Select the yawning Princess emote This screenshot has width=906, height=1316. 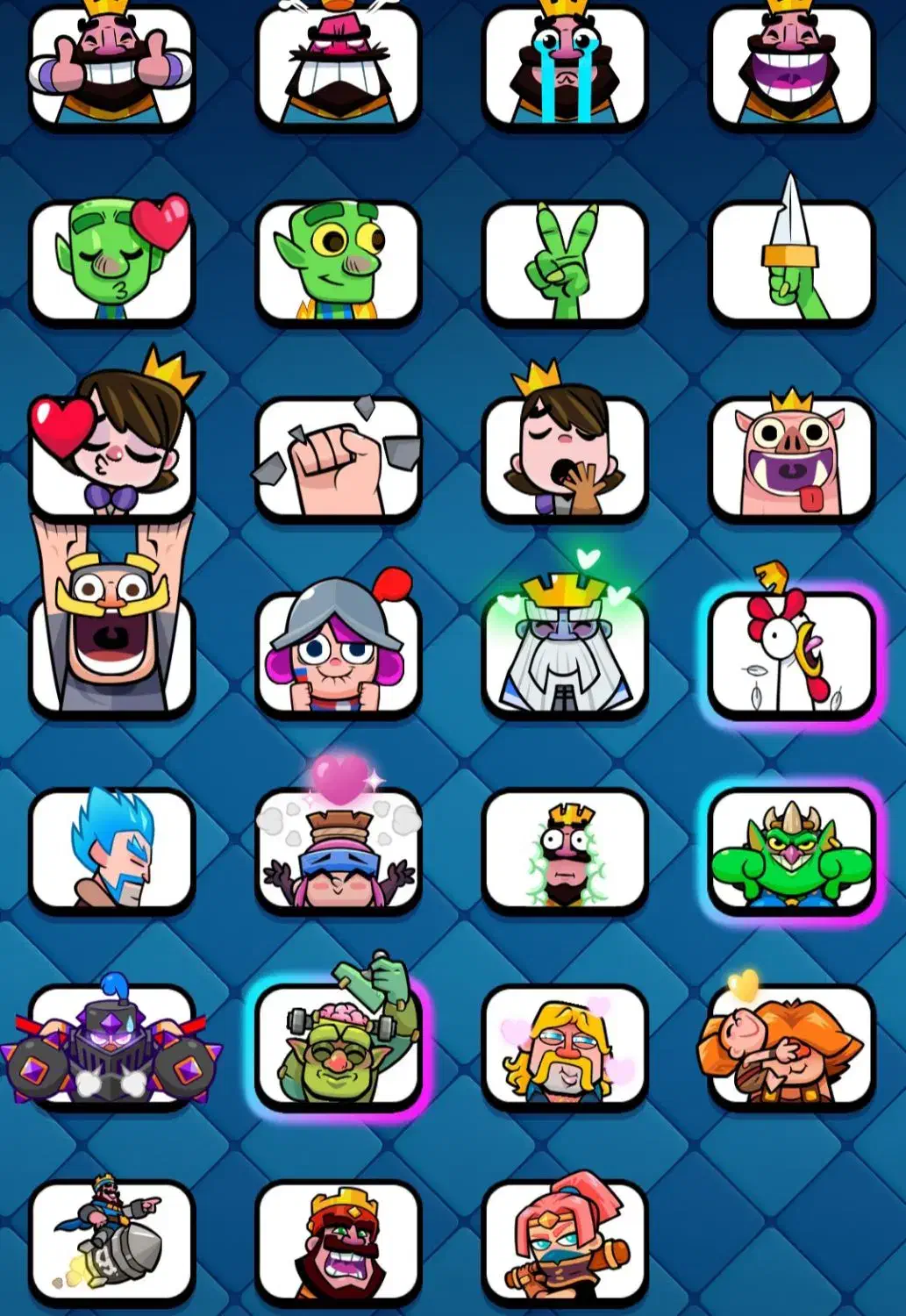click(x=564, y=456)
